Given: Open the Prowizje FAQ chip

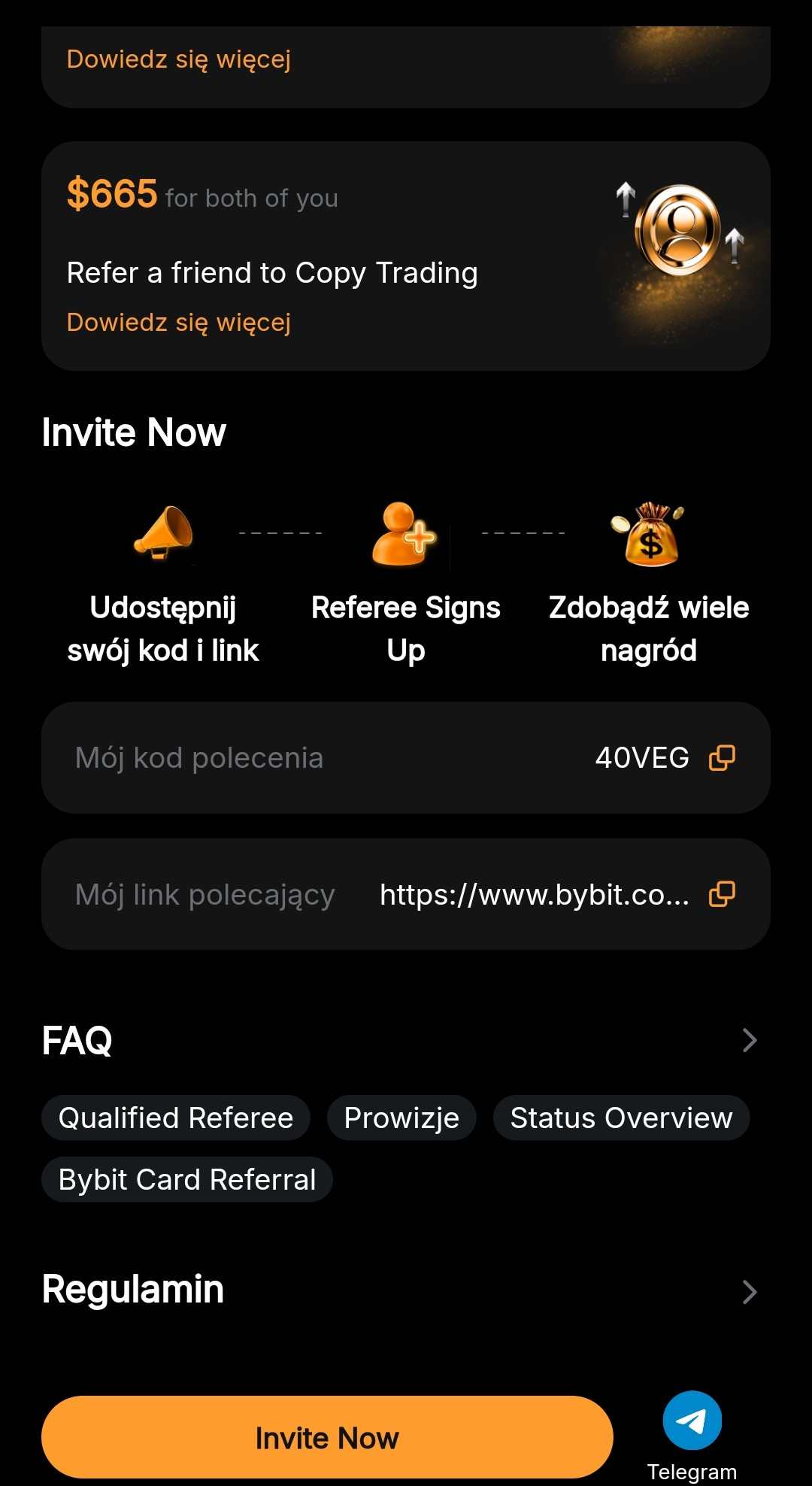Looking at the screenshot, I should pos(401,1118).
